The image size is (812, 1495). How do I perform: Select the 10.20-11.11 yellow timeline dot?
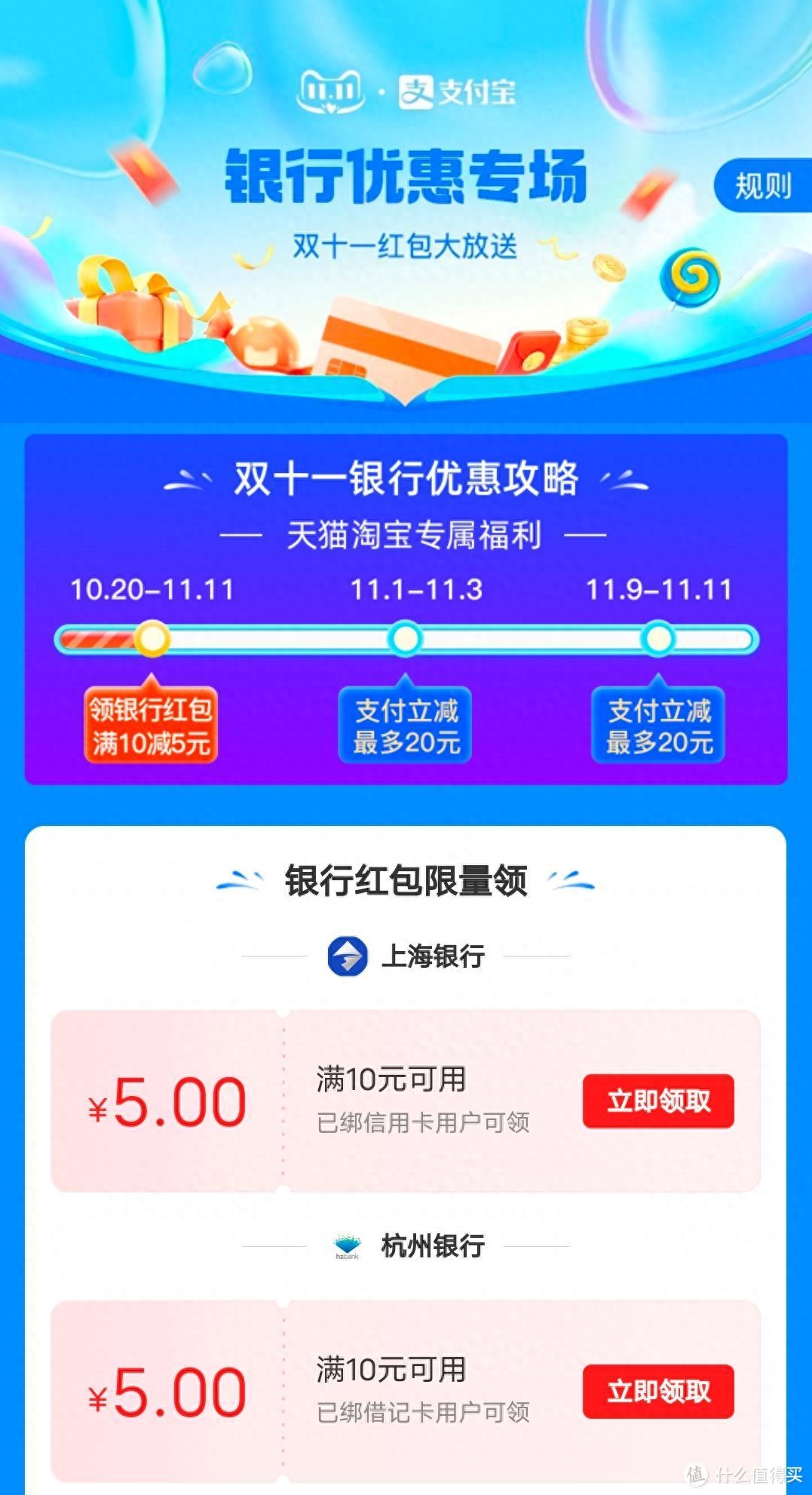pyautogui.click(x=151, y=639)
